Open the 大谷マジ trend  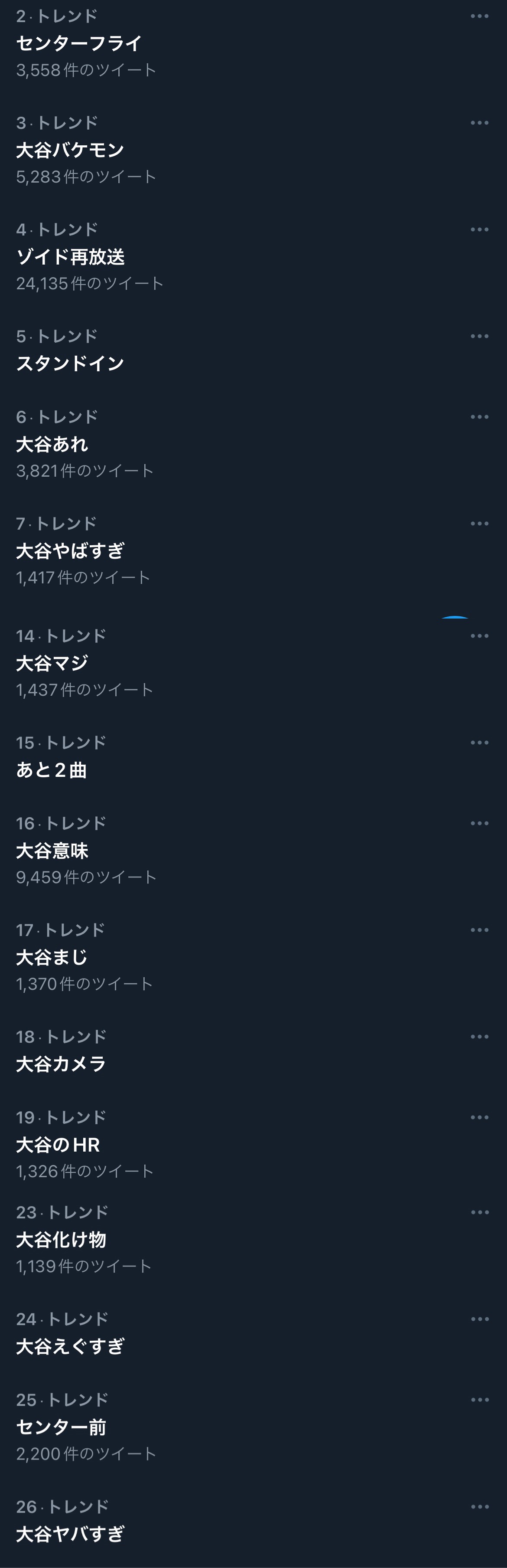pos(52,663)
